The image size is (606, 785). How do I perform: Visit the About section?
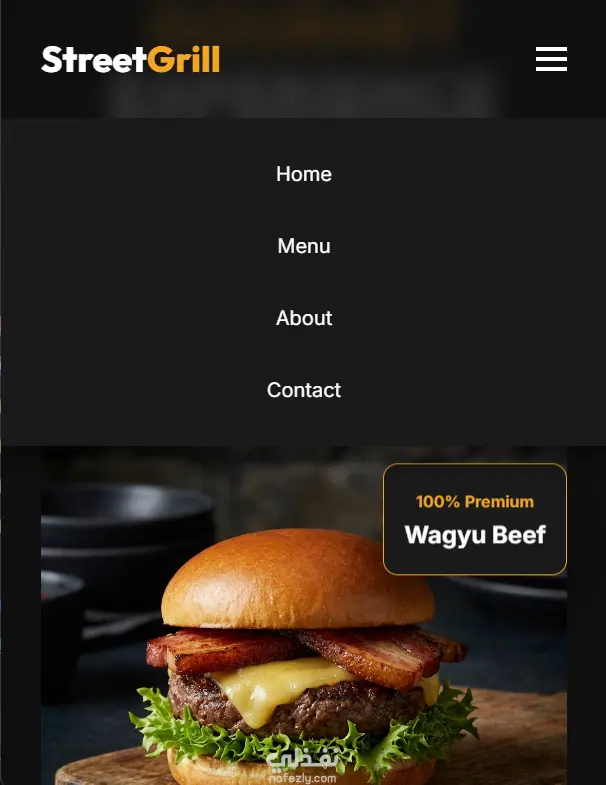(303, 318)
